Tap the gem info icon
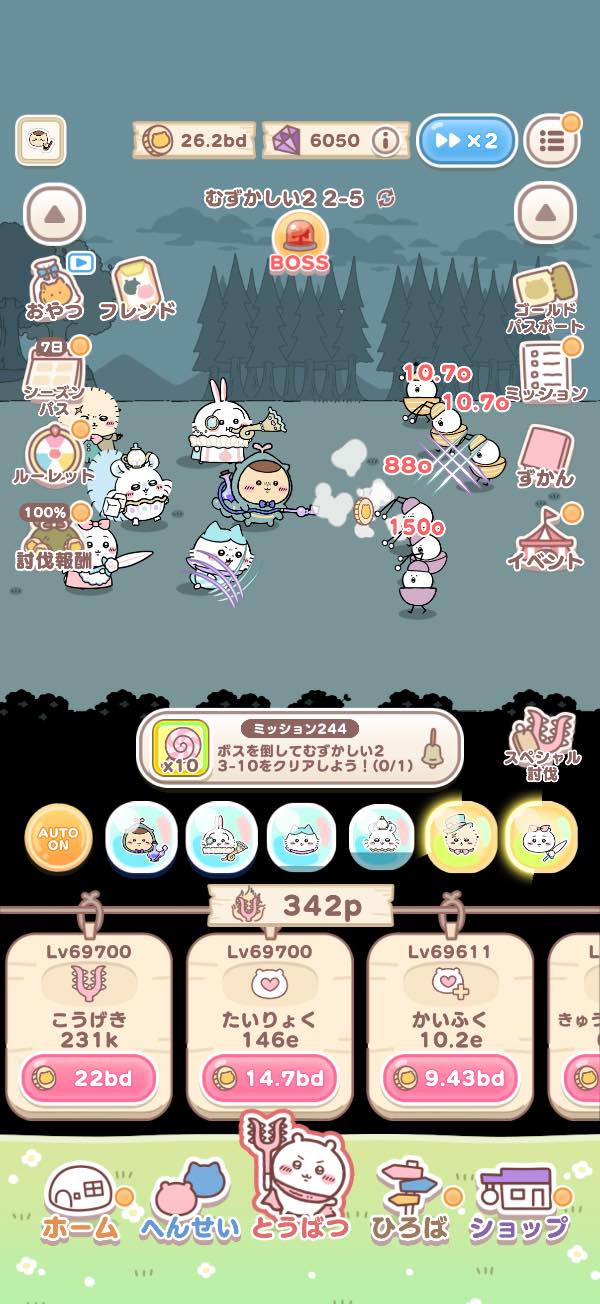The height and width of the screenshot is (1304, 600). 383,141
